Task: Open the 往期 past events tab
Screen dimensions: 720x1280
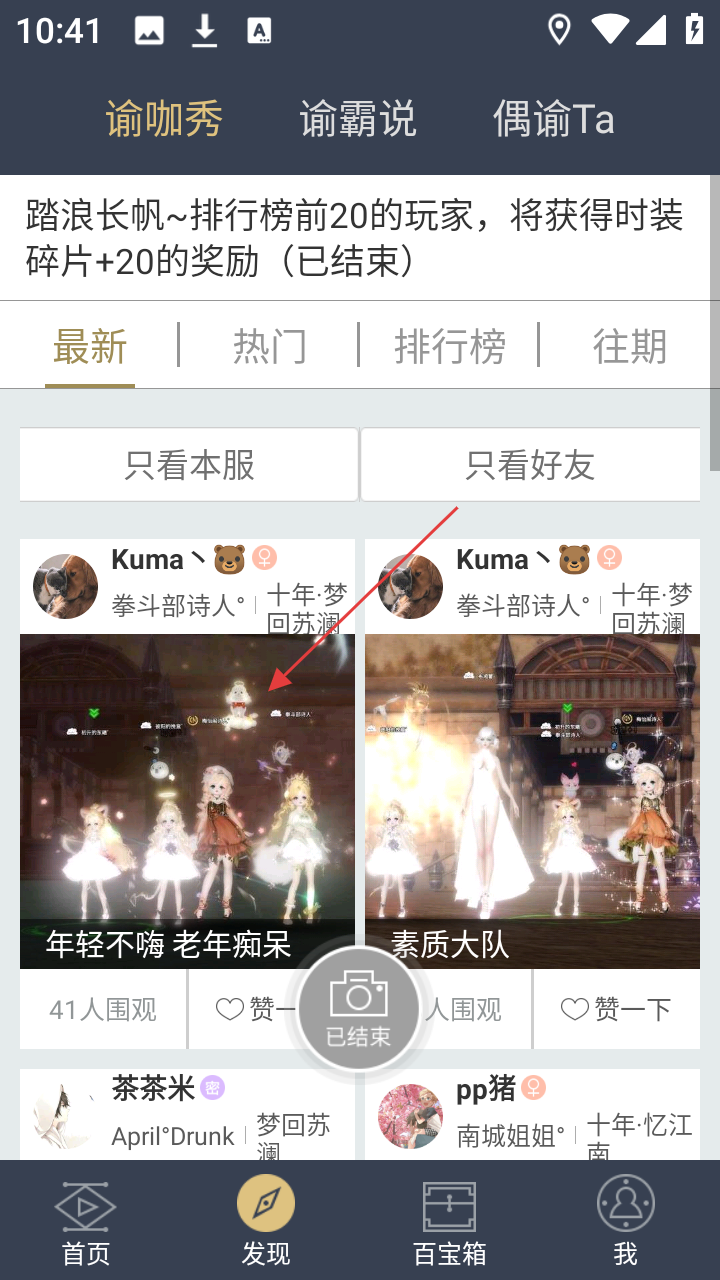Action: coord(629,347)
